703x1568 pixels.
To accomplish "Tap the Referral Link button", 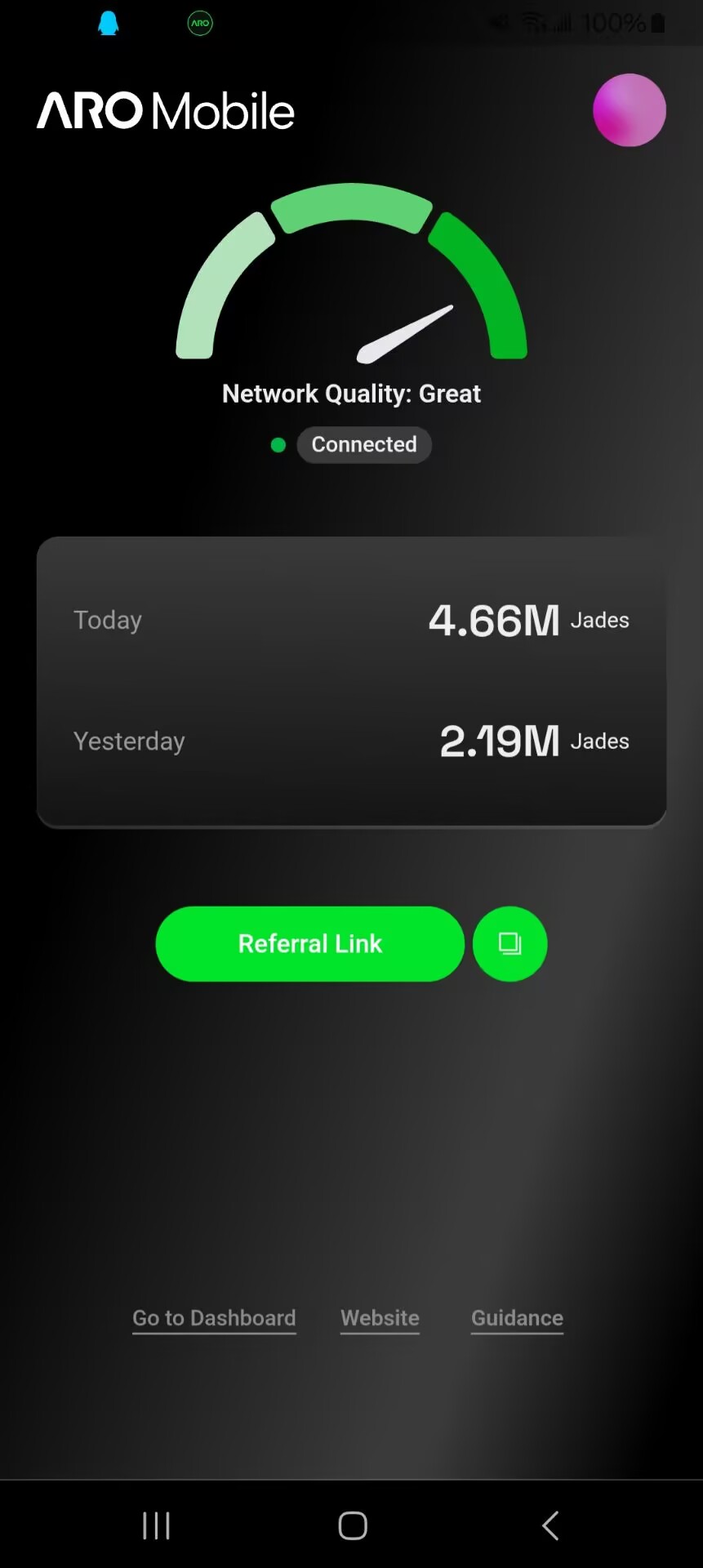I will (x=309, y=944).
